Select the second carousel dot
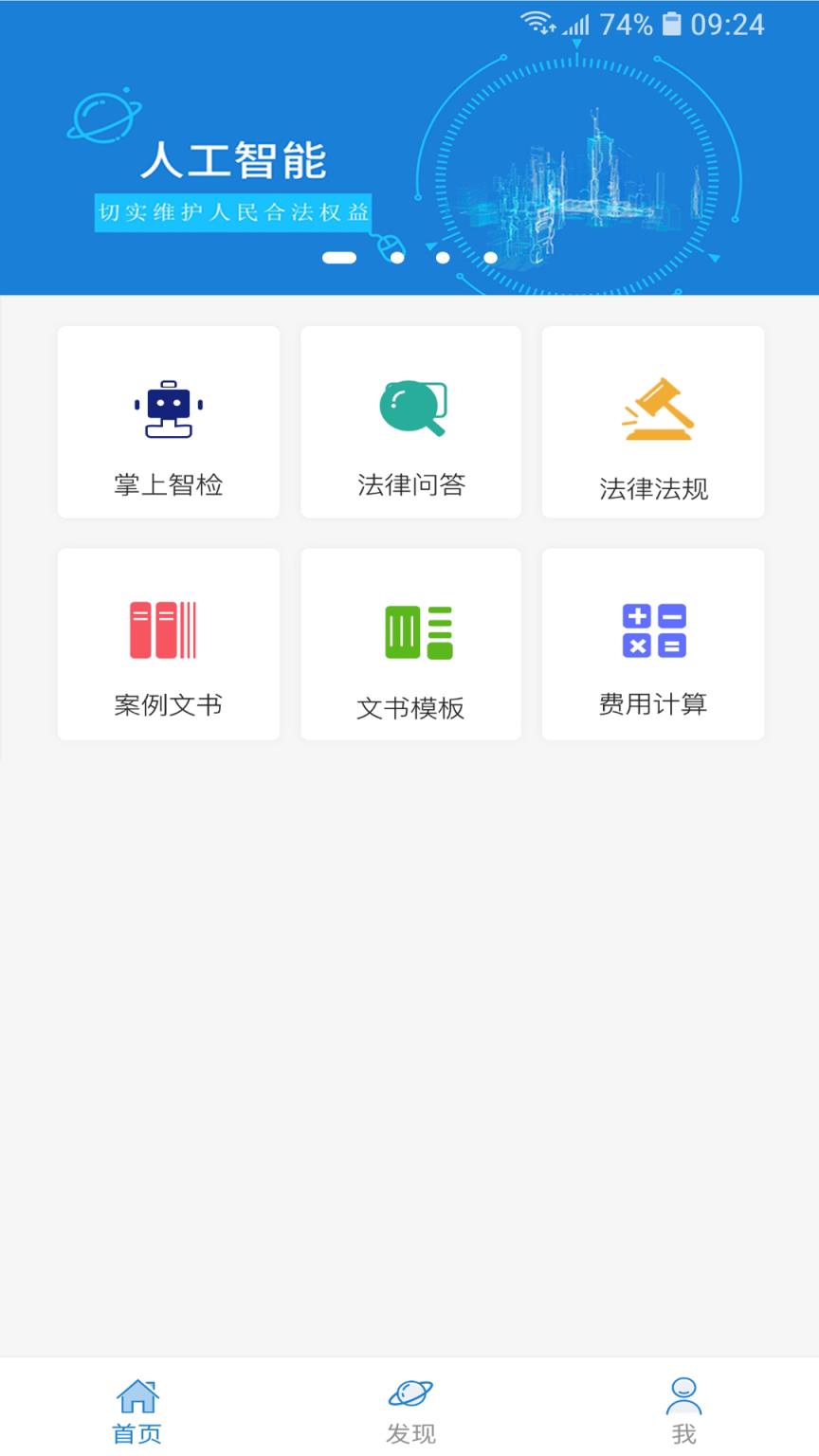819x1456 pixels. [396, 256]
